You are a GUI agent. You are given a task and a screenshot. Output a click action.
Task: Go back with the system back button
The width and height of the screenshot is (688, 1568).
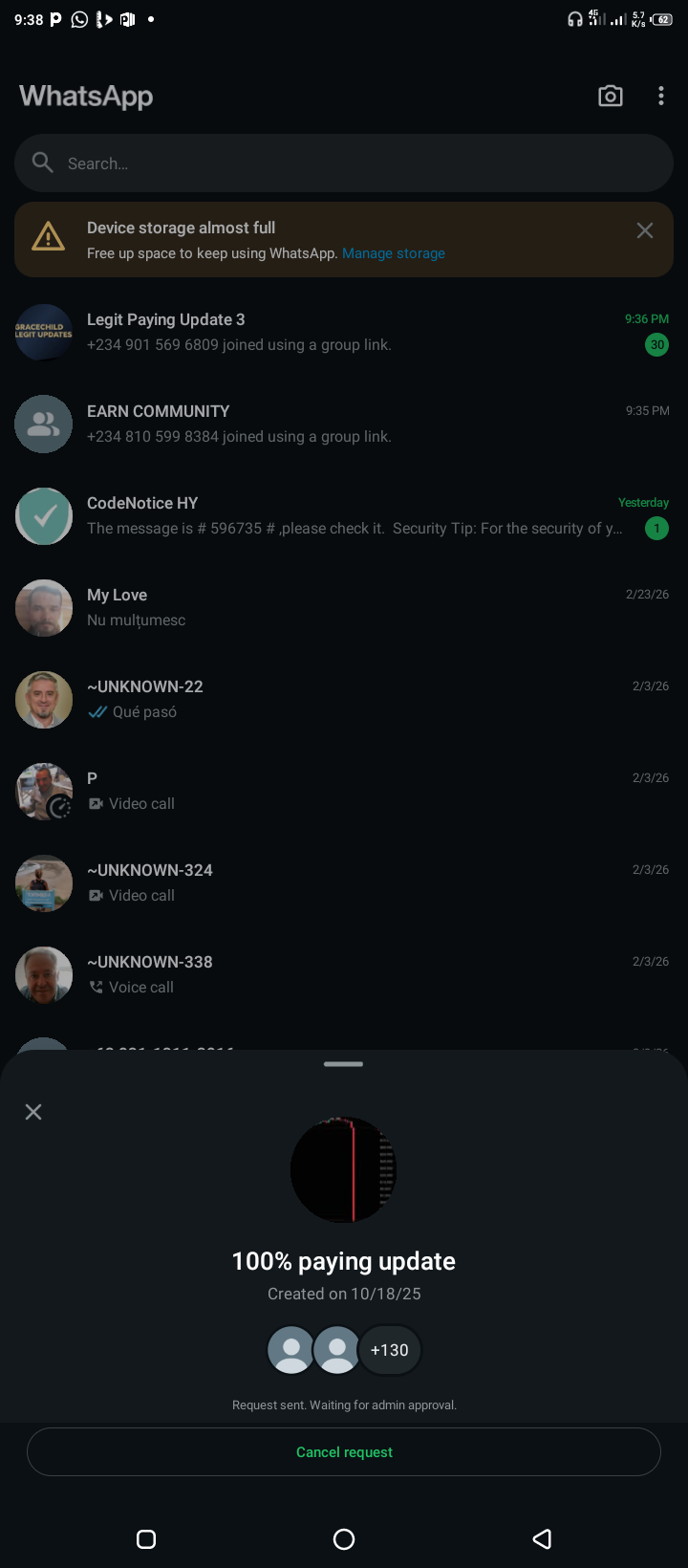tap(542, 1538)
